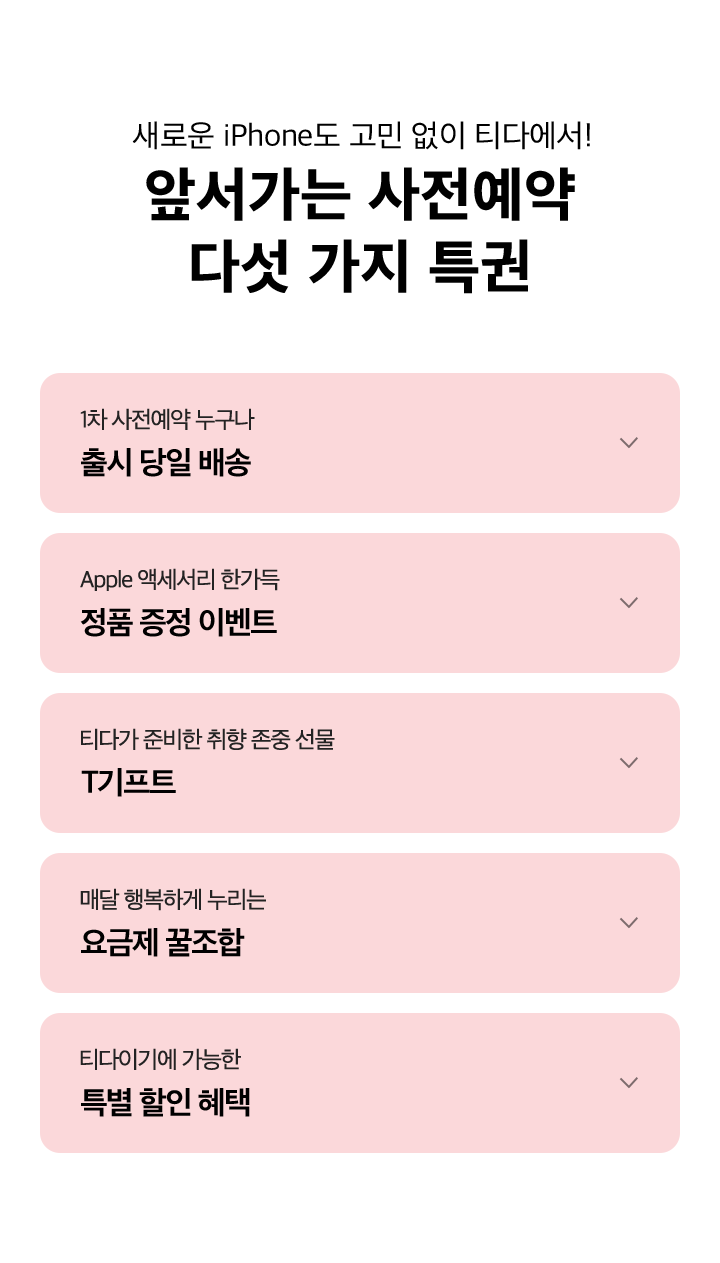
Task: Expand 특별 할인 혜택 details
Action: pyautogui.click(x=628, y=1083)
